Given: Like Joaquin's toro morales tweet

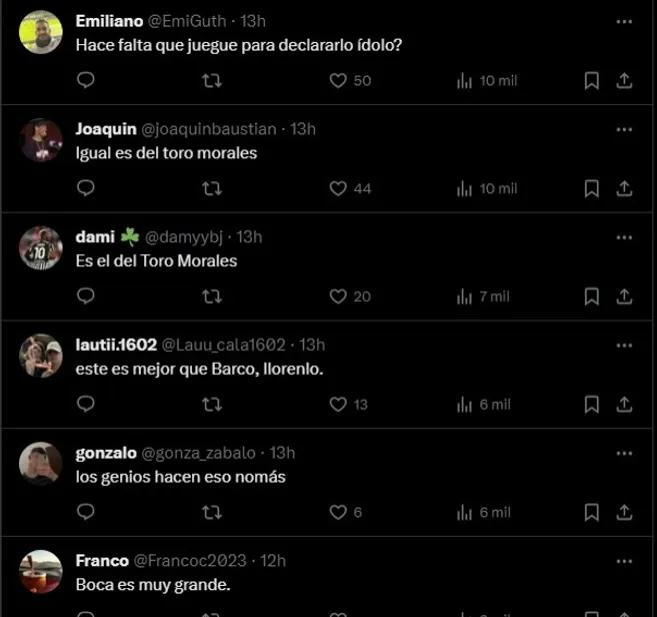Looking at the screenshot, I should (x=338, y=188).
